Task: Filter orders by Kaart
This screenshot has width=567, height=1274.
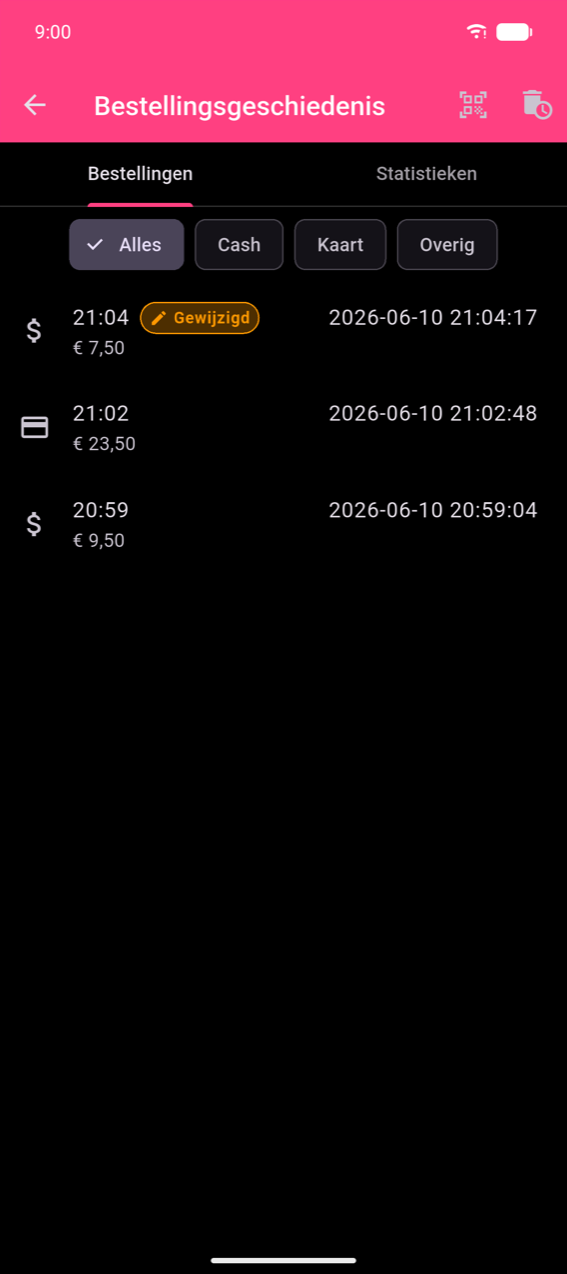Action: click(340, 245)
